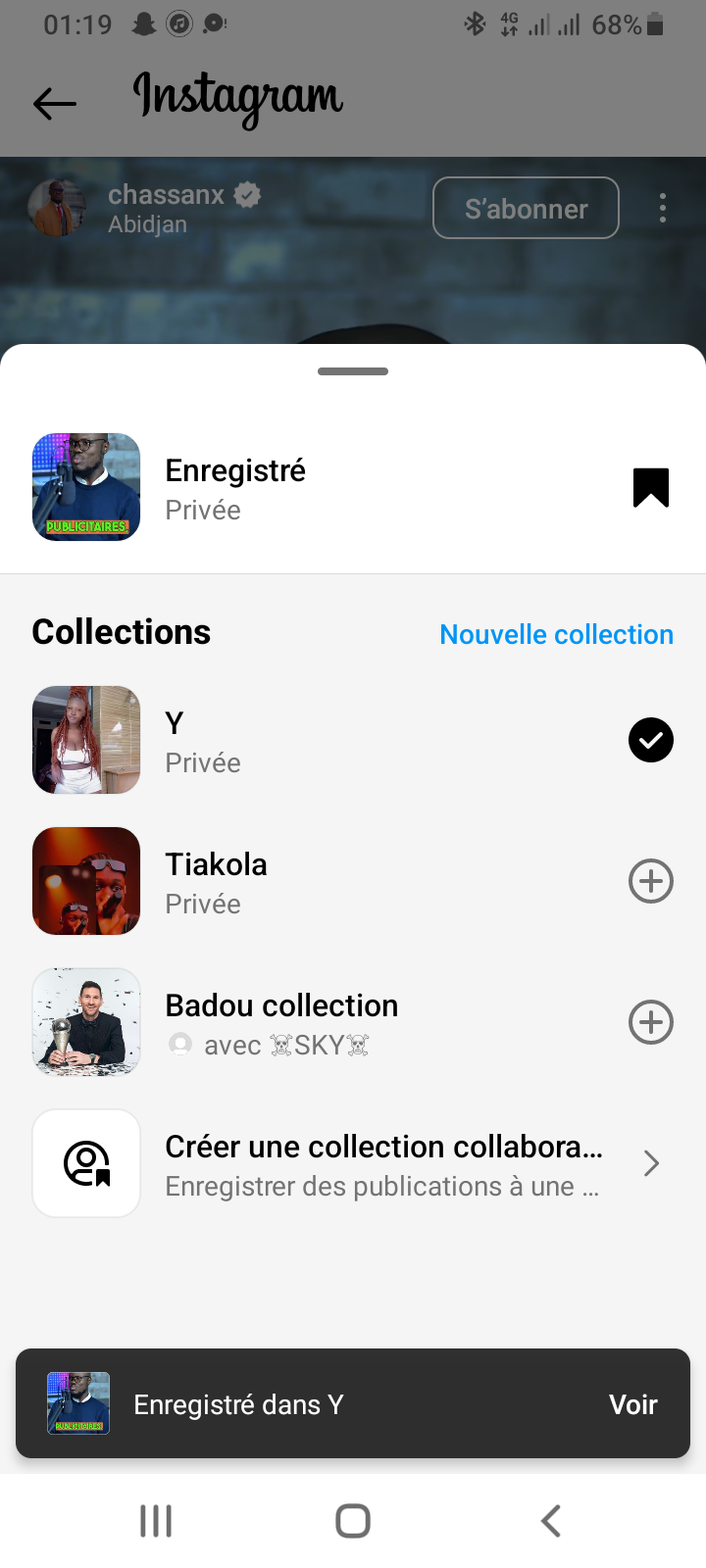Add the post to Tiakola collection
The image size is (706, 1568).
pos(650,881)
